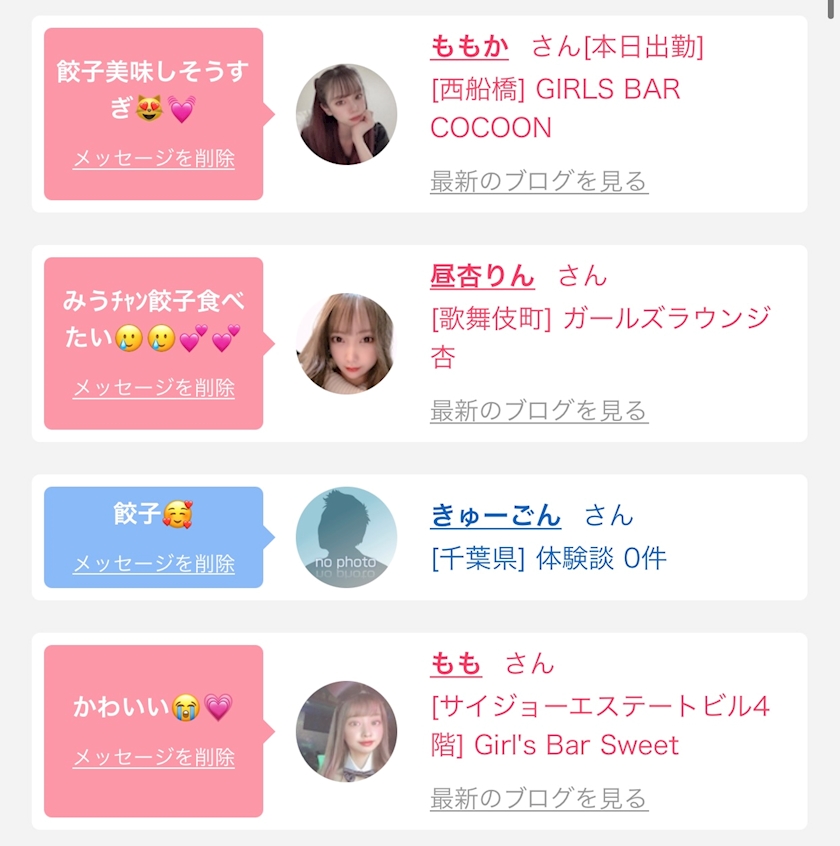Delete the 餃子 message from きゅーごん
This screenshot has width=840, height=846.
(154, 564)
